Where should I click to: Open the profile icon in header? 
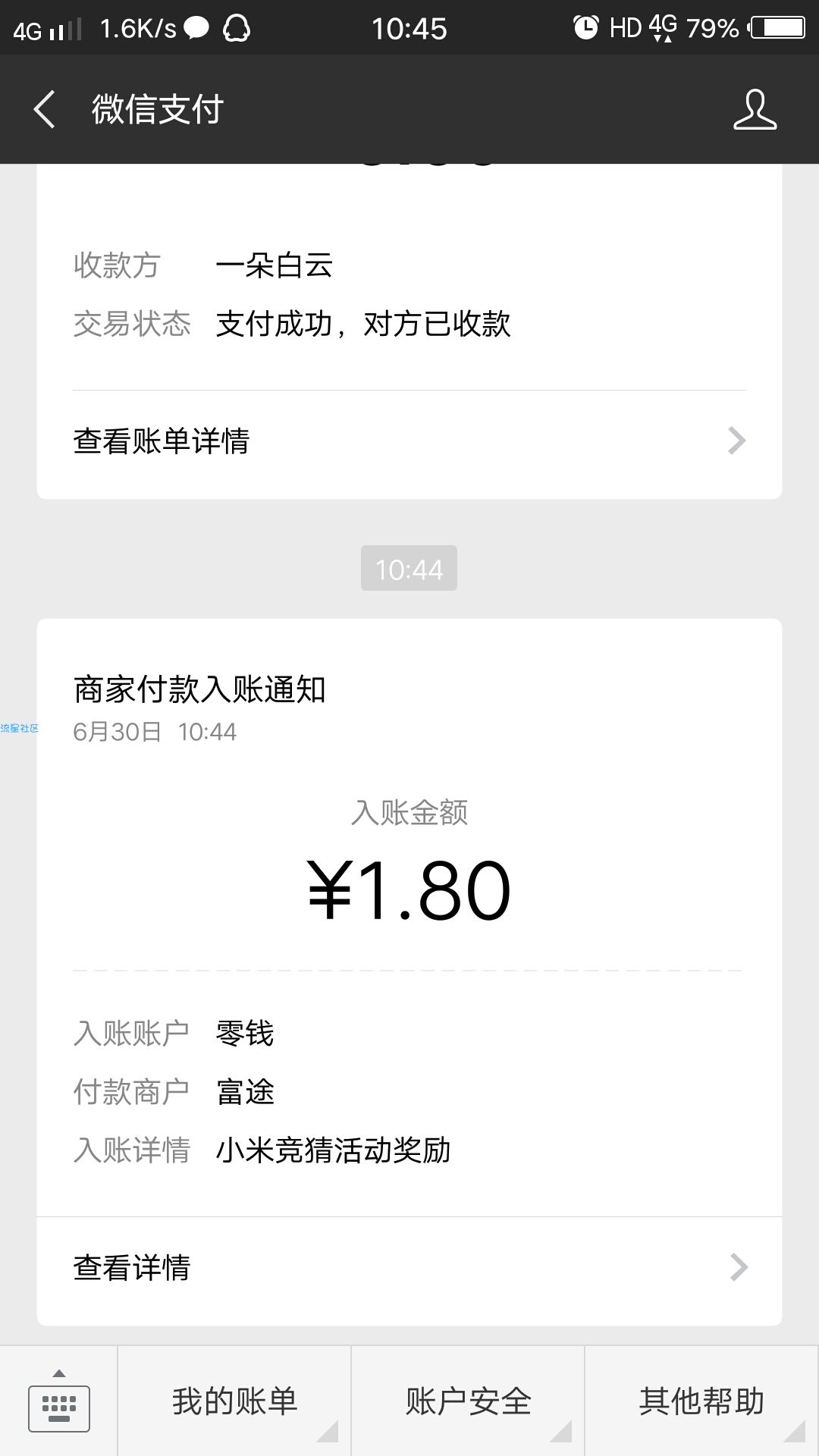[x=755, y=109]
